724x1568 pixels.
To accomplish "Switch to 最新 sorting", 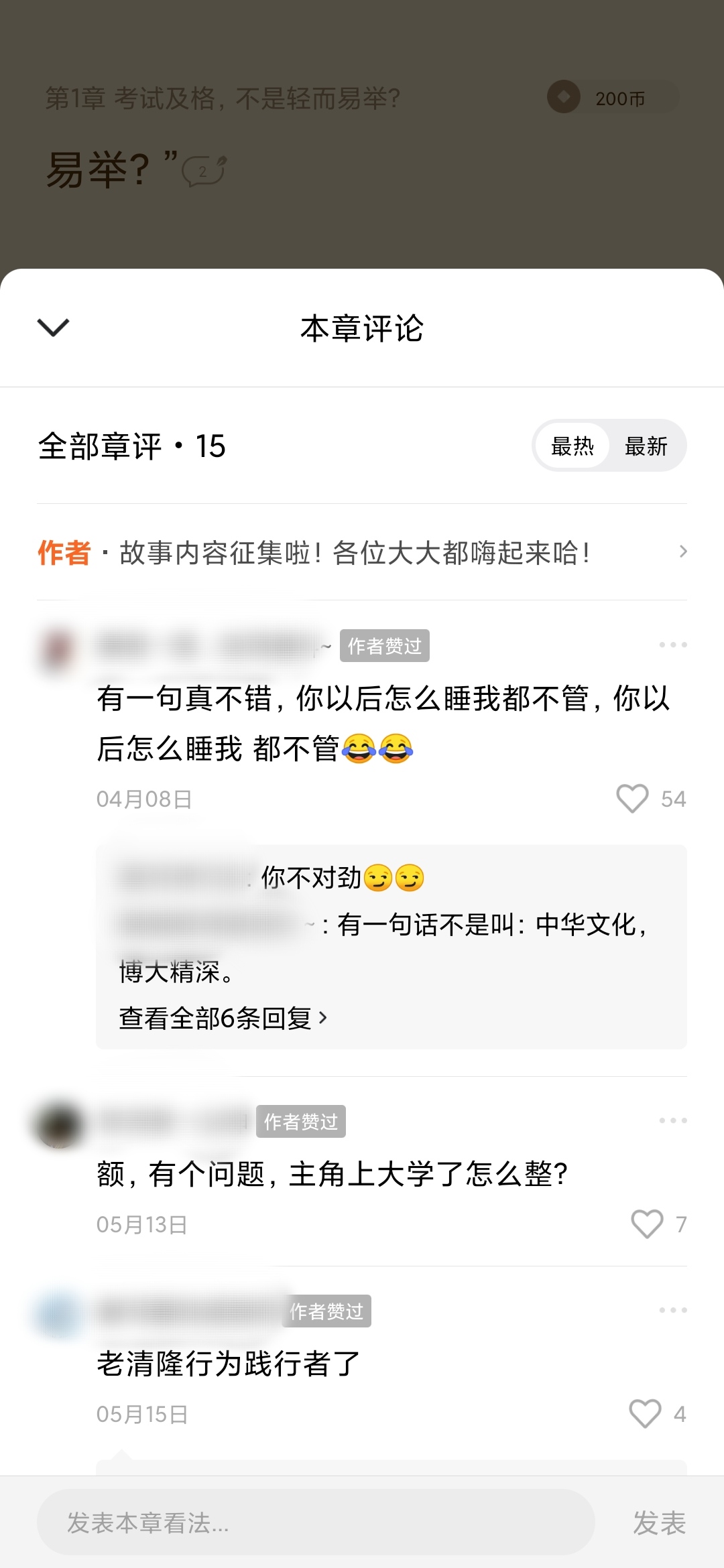I will [646, 446].
